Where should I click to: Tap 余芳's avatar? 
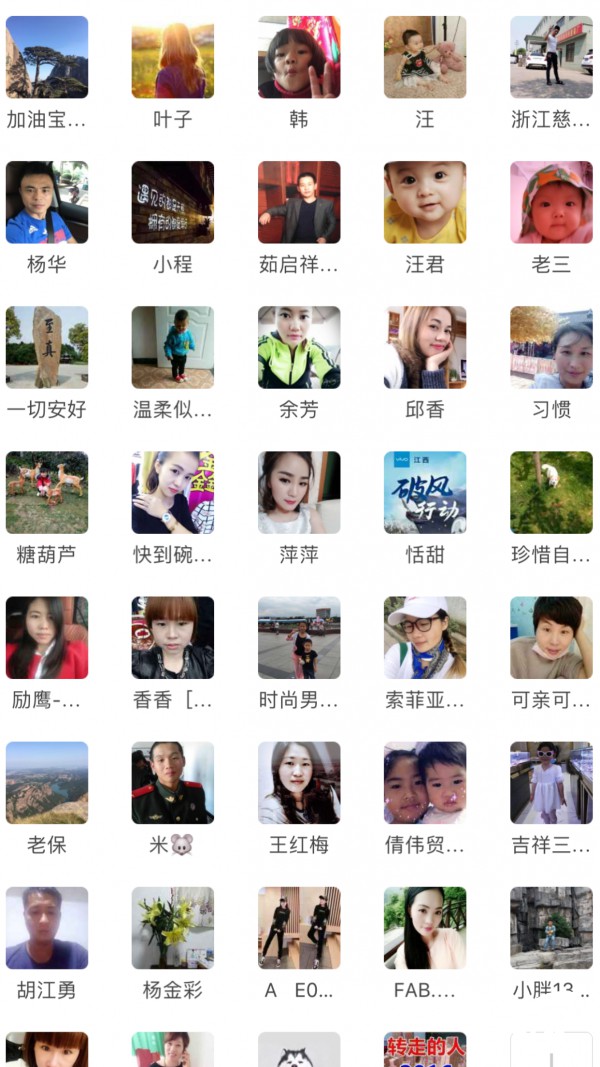(x=299, y=347)
